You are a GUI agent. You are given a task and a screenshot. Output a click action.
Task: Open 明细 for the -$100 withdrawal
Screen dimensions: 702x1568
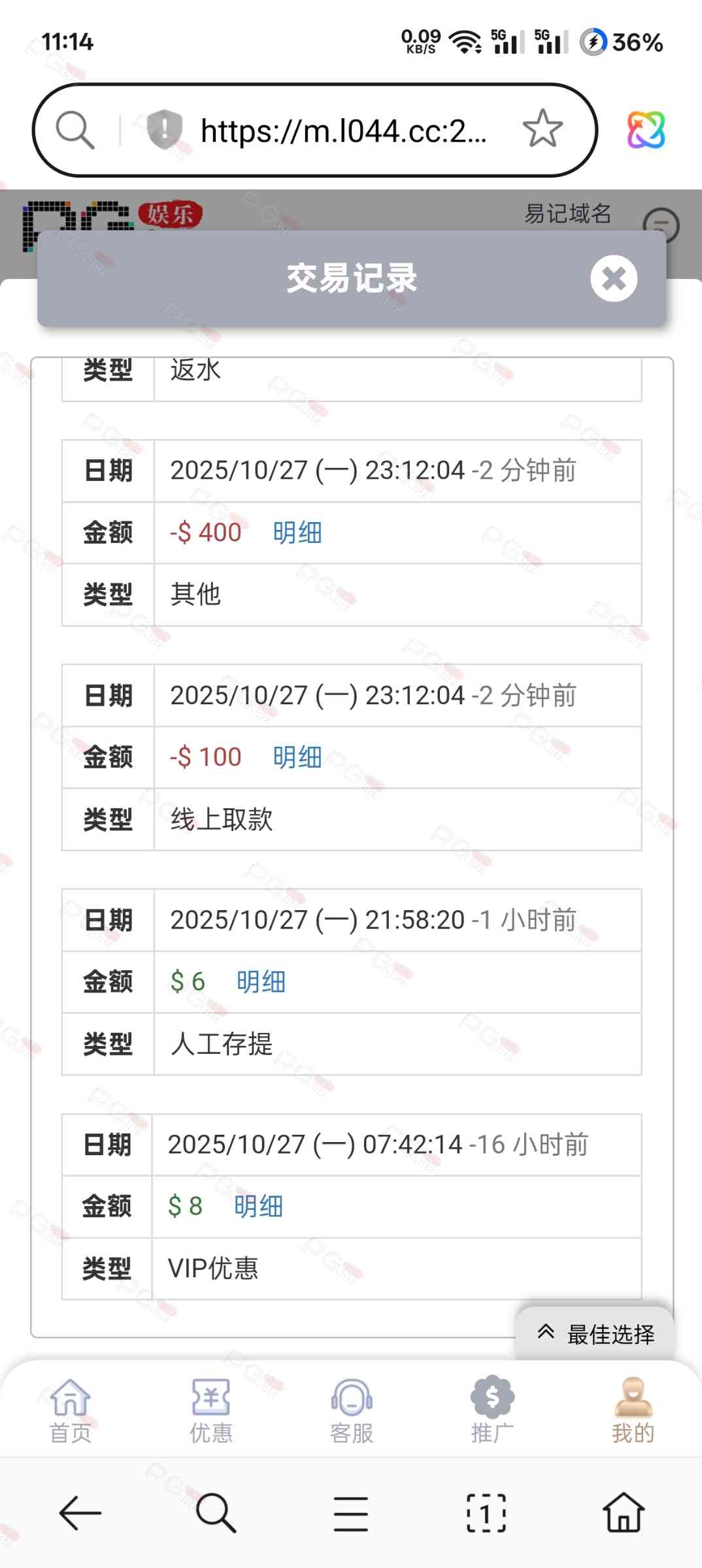(x=297, y=758)
